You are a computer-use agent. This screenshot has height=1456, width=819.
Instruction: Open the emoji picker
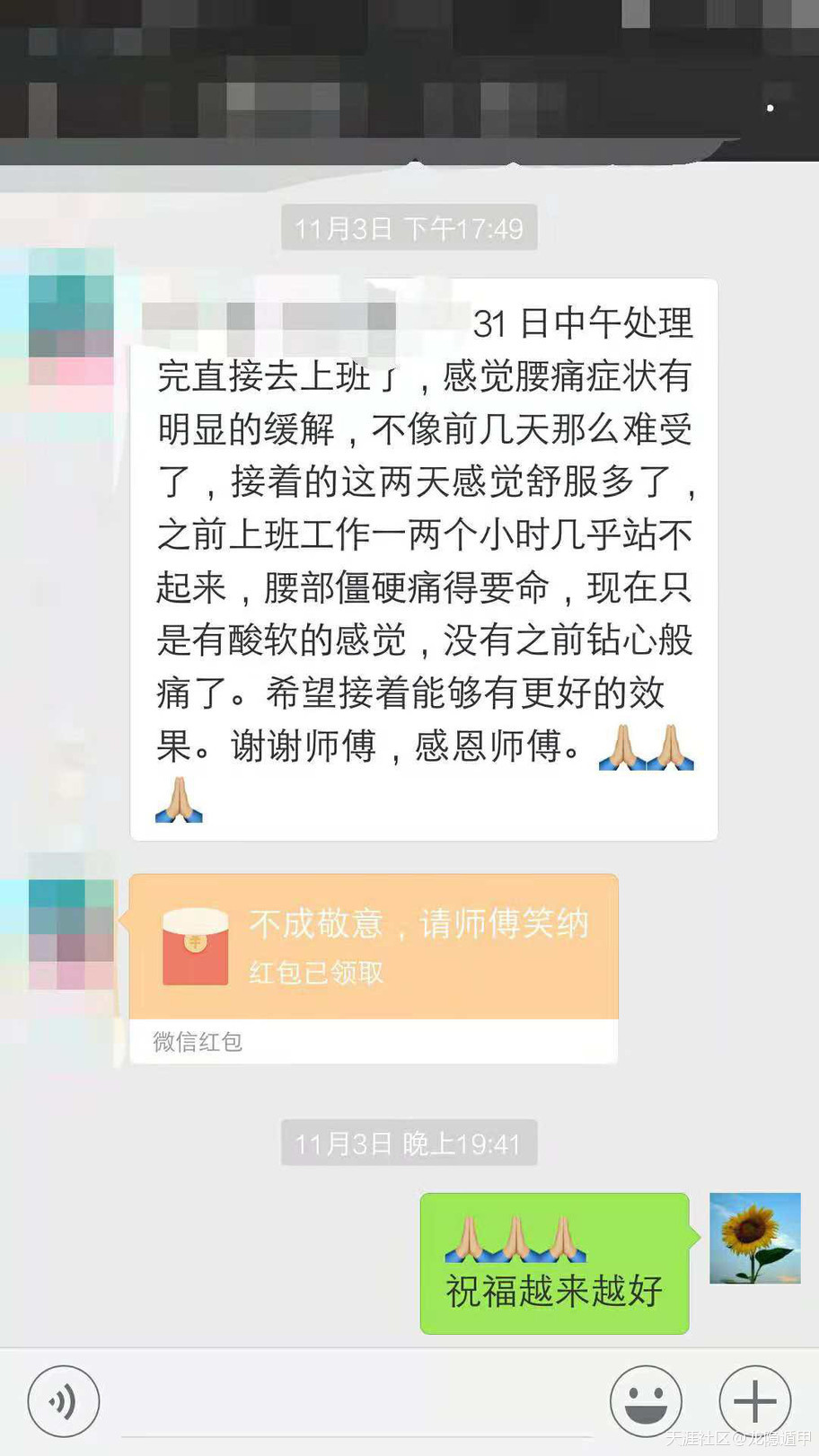pyautogui.click(x=646, y=1400)
